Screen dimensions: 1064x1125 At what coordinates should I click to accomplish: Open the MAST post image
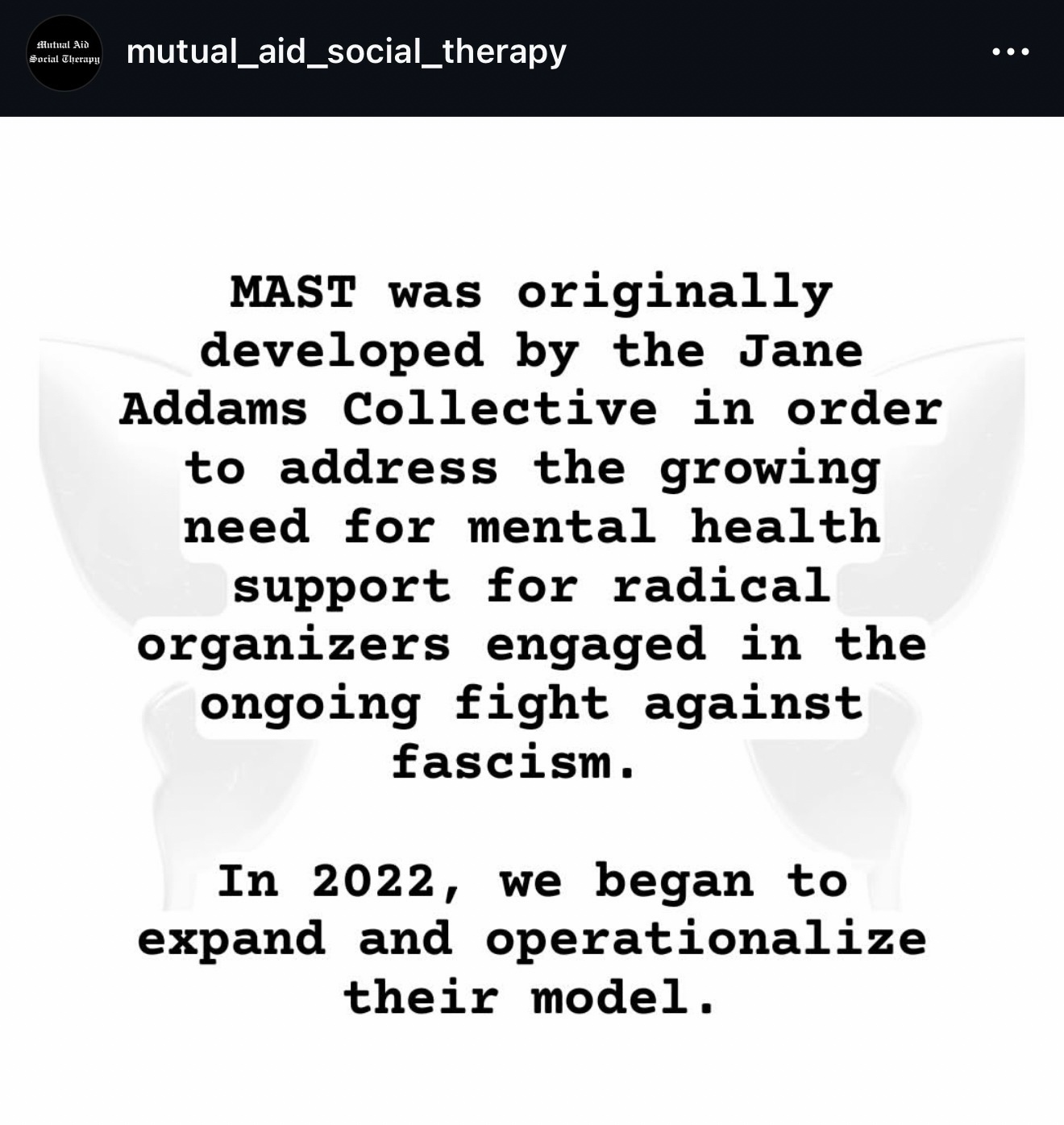pyautogui.click(x=532, y=621)
